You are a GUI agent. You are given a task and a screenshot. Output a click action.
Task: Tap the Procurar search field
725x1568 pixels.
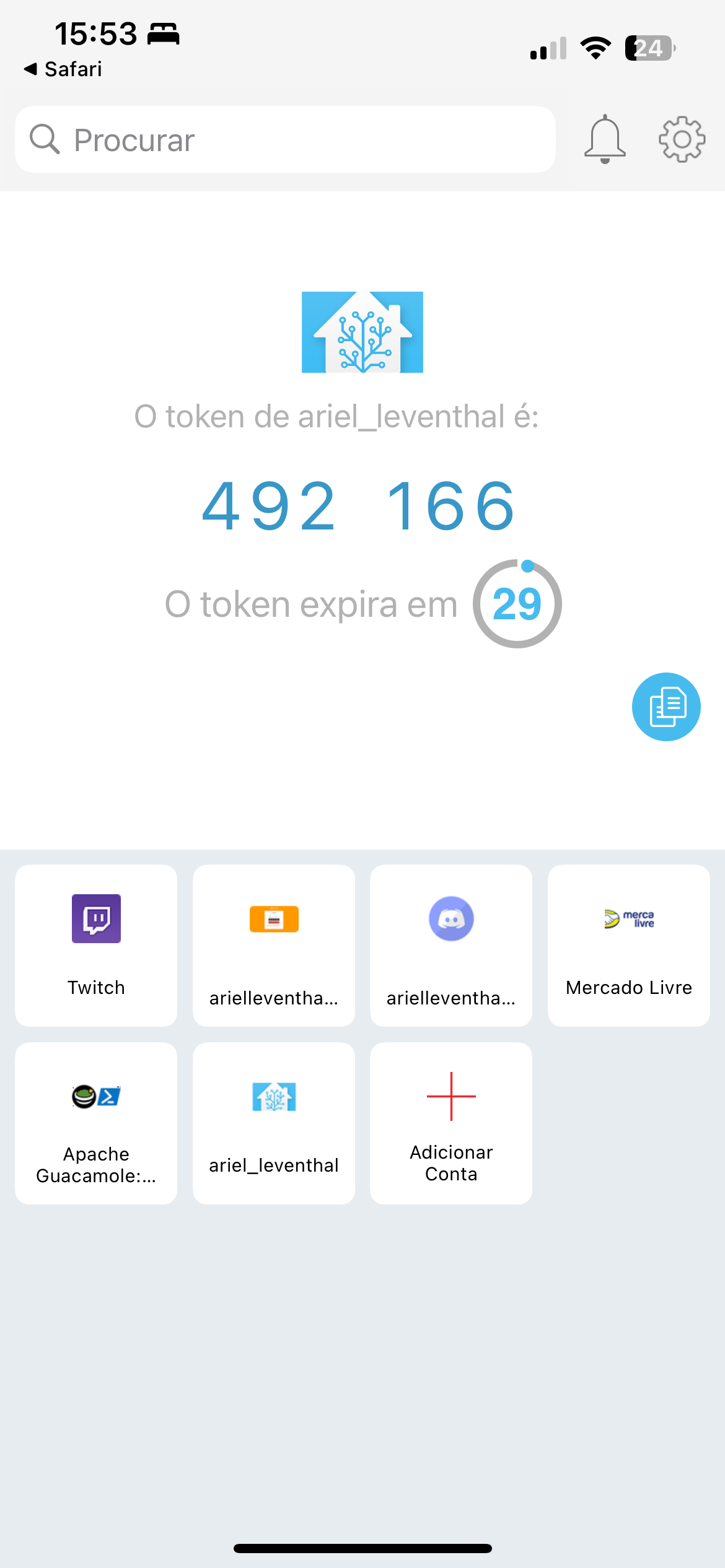pos(285,139)
